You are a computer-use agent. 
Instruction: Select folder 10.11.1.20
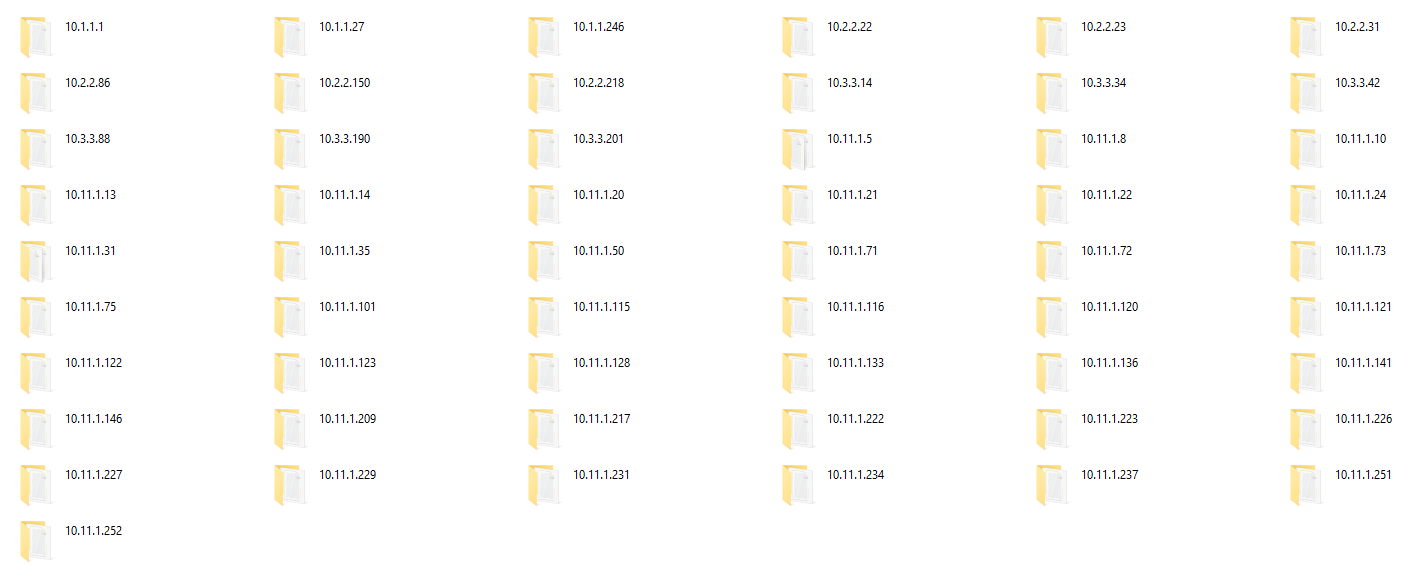pos(543,204)
